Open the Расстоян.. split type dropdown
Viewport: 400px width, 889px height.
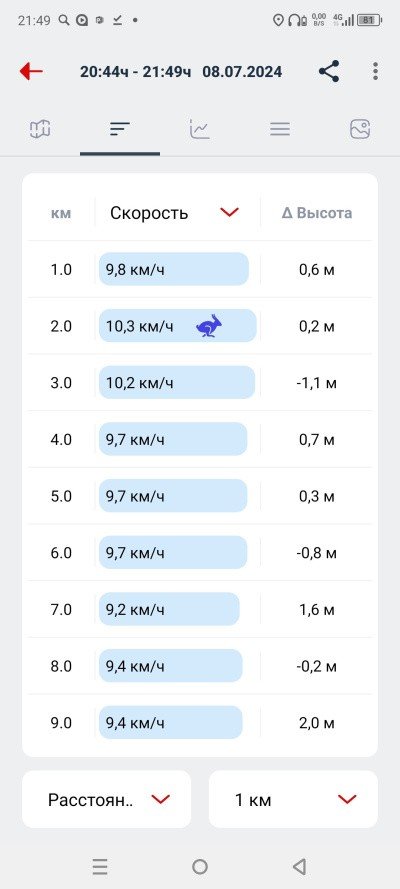(107, 799)
